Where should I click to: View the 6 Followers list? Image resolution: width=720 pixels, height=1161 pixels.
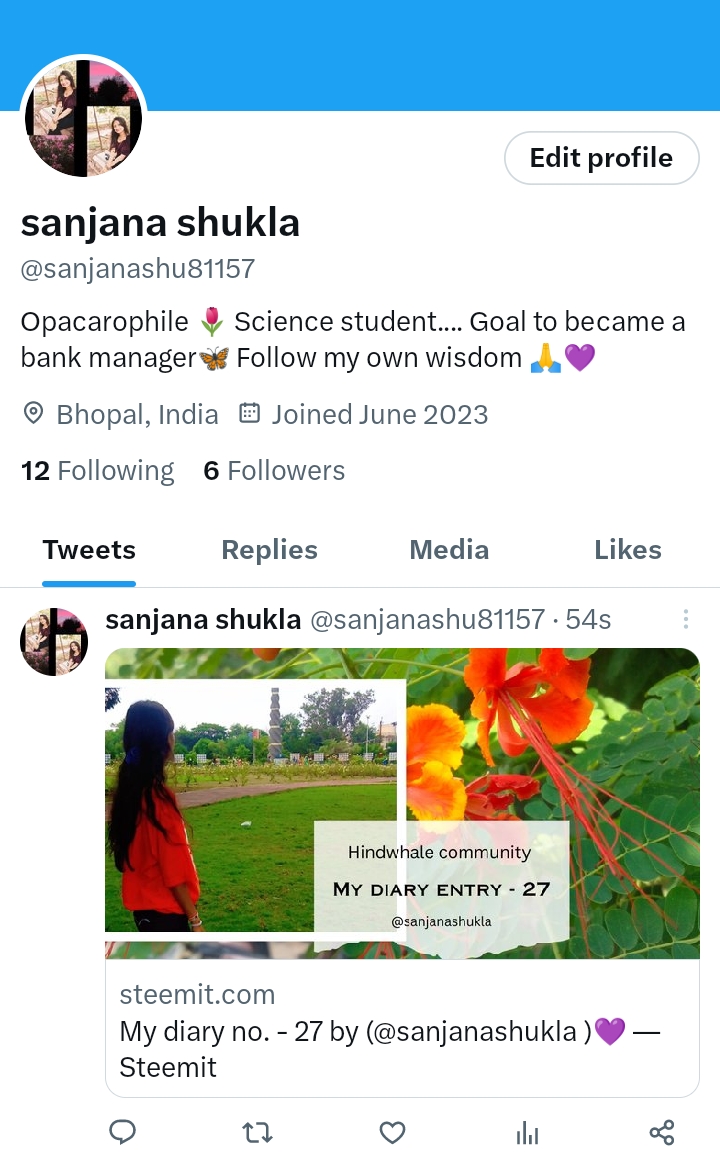click(x=274, y=471)
